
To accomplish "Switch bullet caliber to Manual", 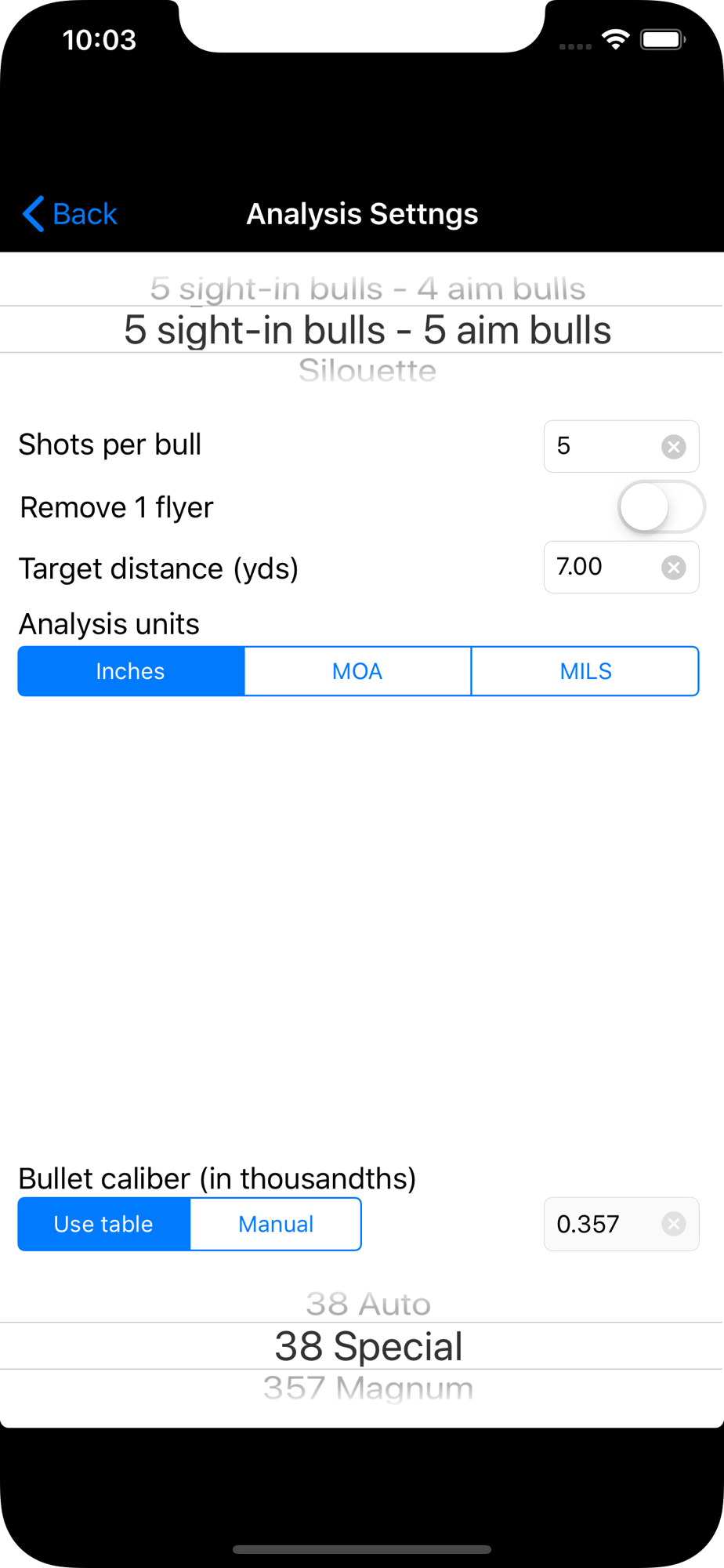I will (276, 1224).
